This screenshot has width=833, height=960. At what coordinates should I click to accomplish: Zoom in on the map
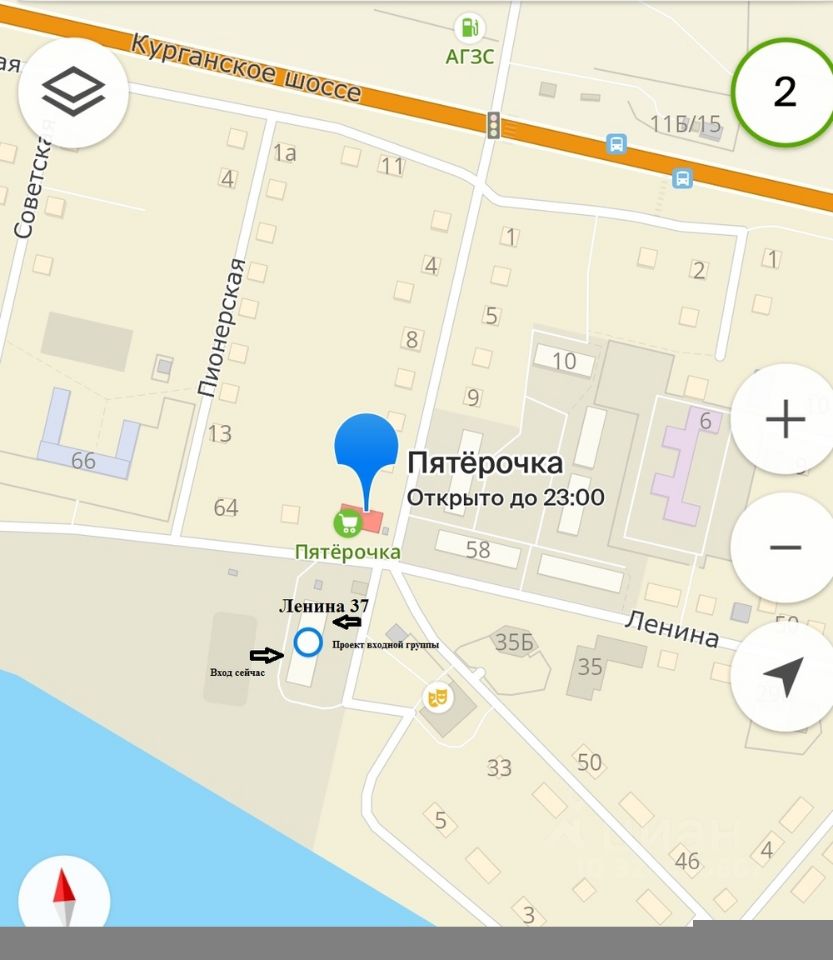785,420
